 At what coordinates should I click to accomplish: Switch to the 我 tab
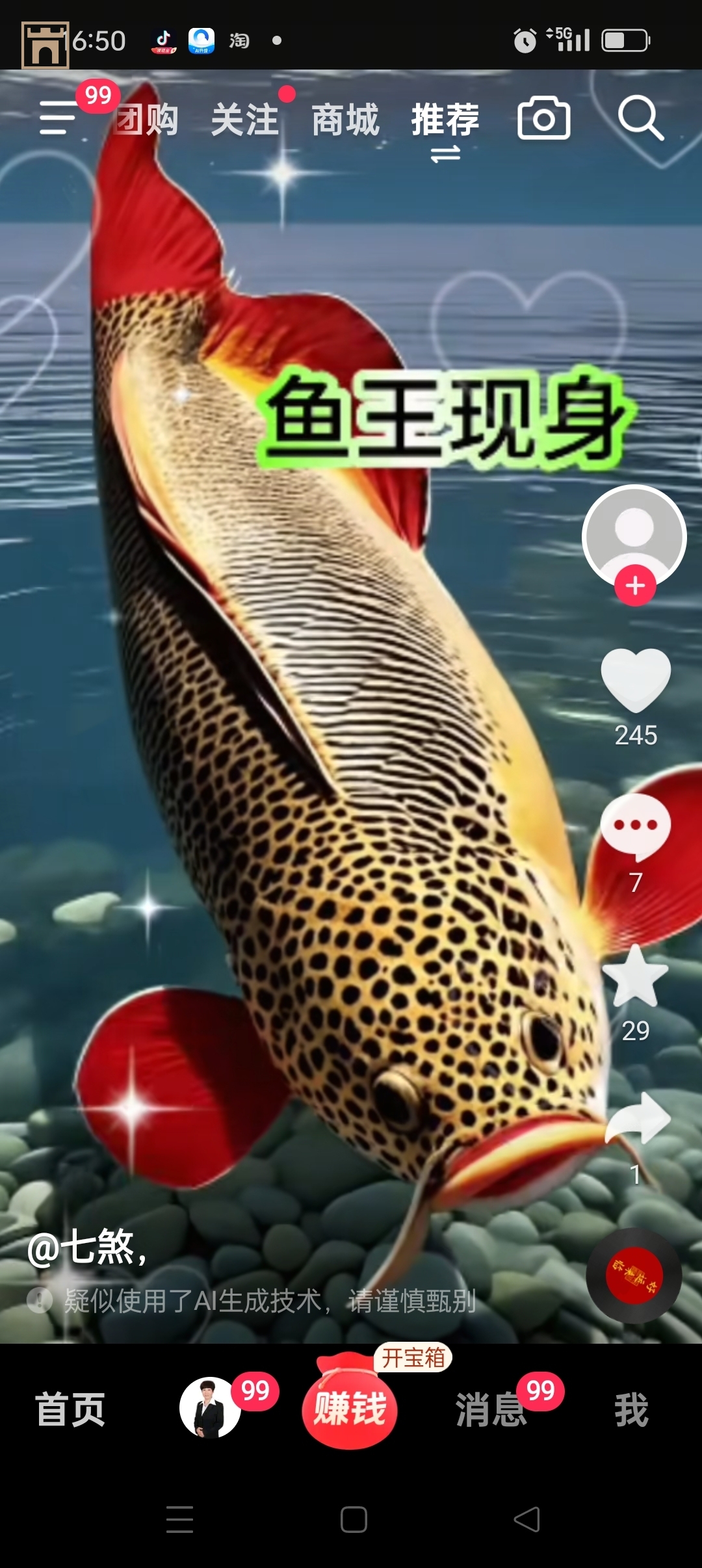click(x=631, y=1409)
